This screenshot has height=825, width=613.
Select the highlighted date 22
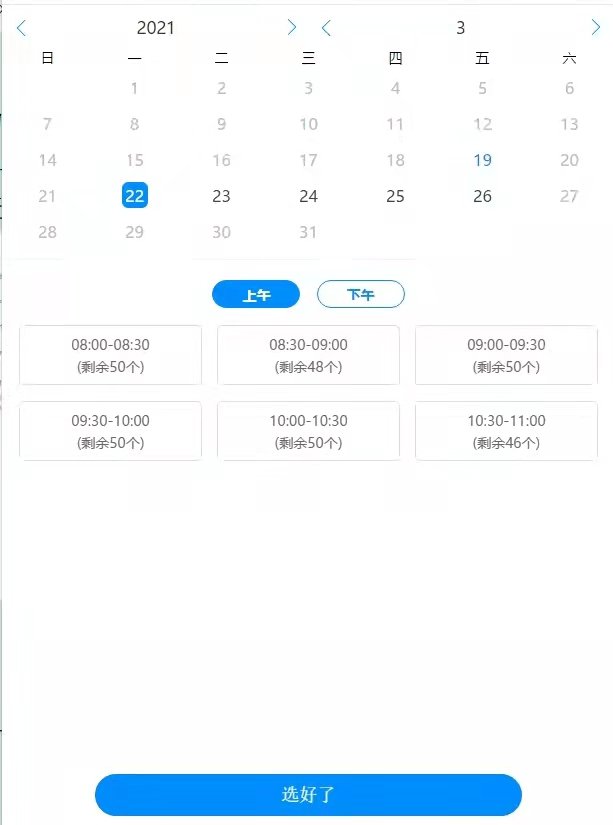[135, 196]
